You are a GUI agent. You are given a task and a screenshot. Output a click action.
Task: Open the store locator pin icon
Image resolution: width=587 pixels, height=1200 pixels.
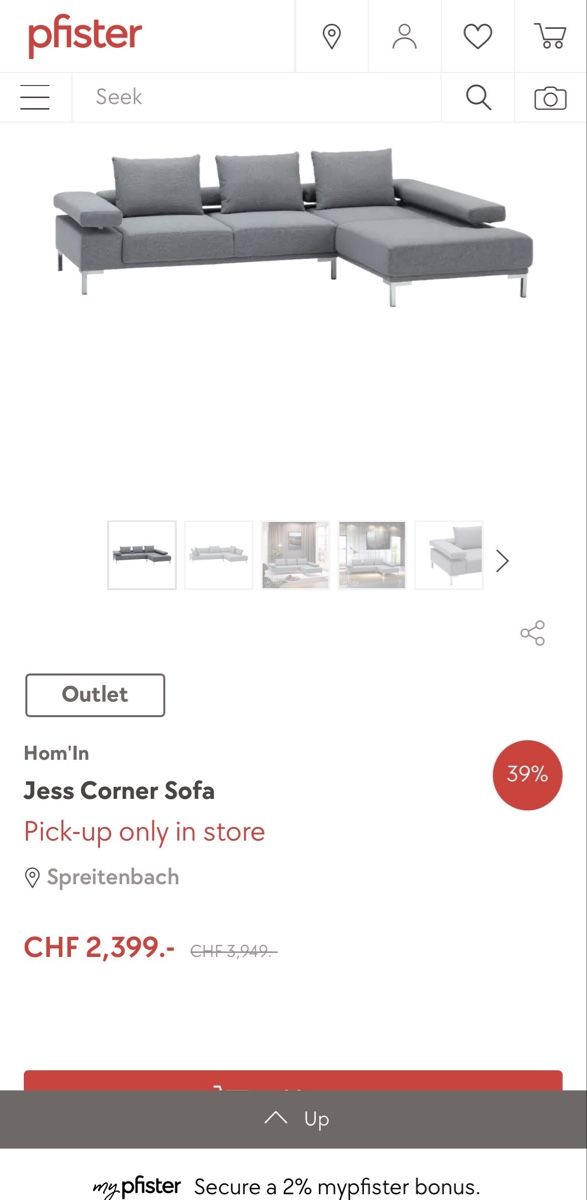[x=332, y=37]
